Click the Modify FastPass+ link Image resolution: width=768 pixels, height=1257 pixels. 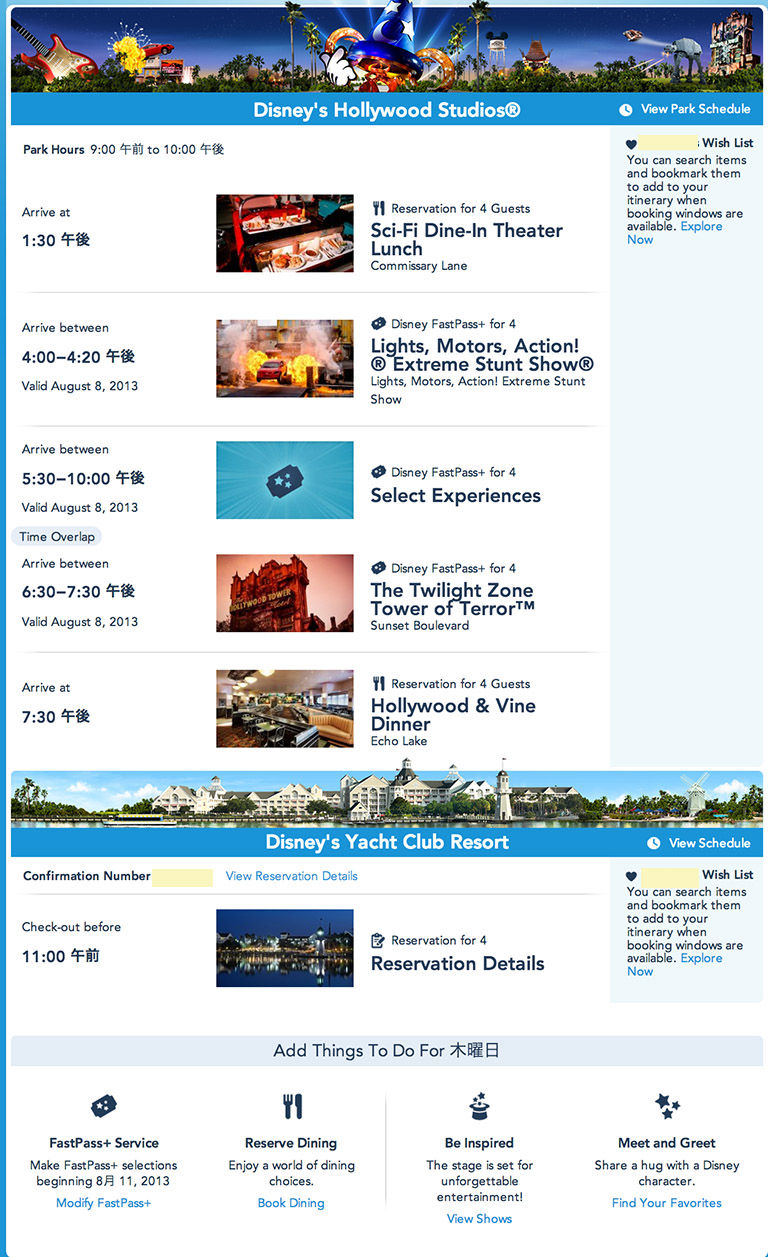(103, 1203)
